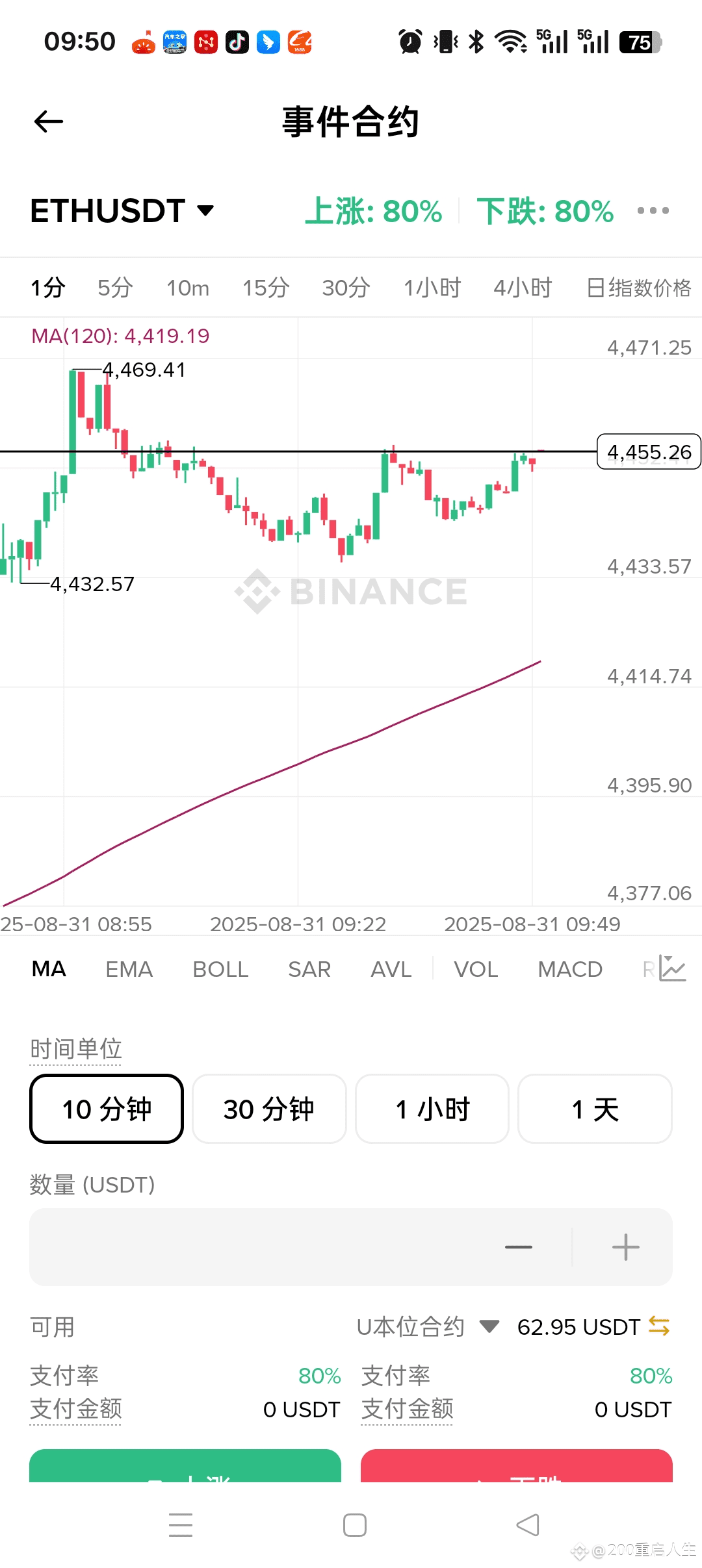The image size is (702, 1568).
Task: Open the U本位合约 account dropdown
Action: 428,1326
